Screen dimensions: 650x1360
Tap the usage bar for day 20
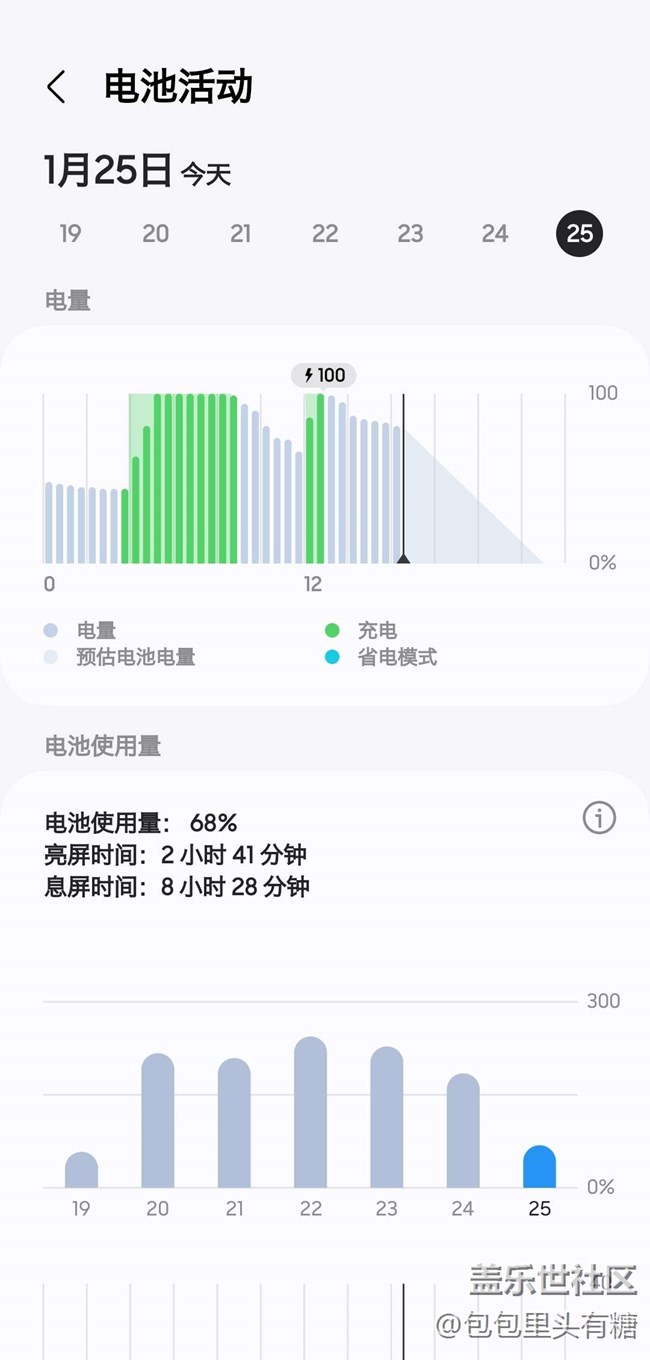coord(158,1121)
